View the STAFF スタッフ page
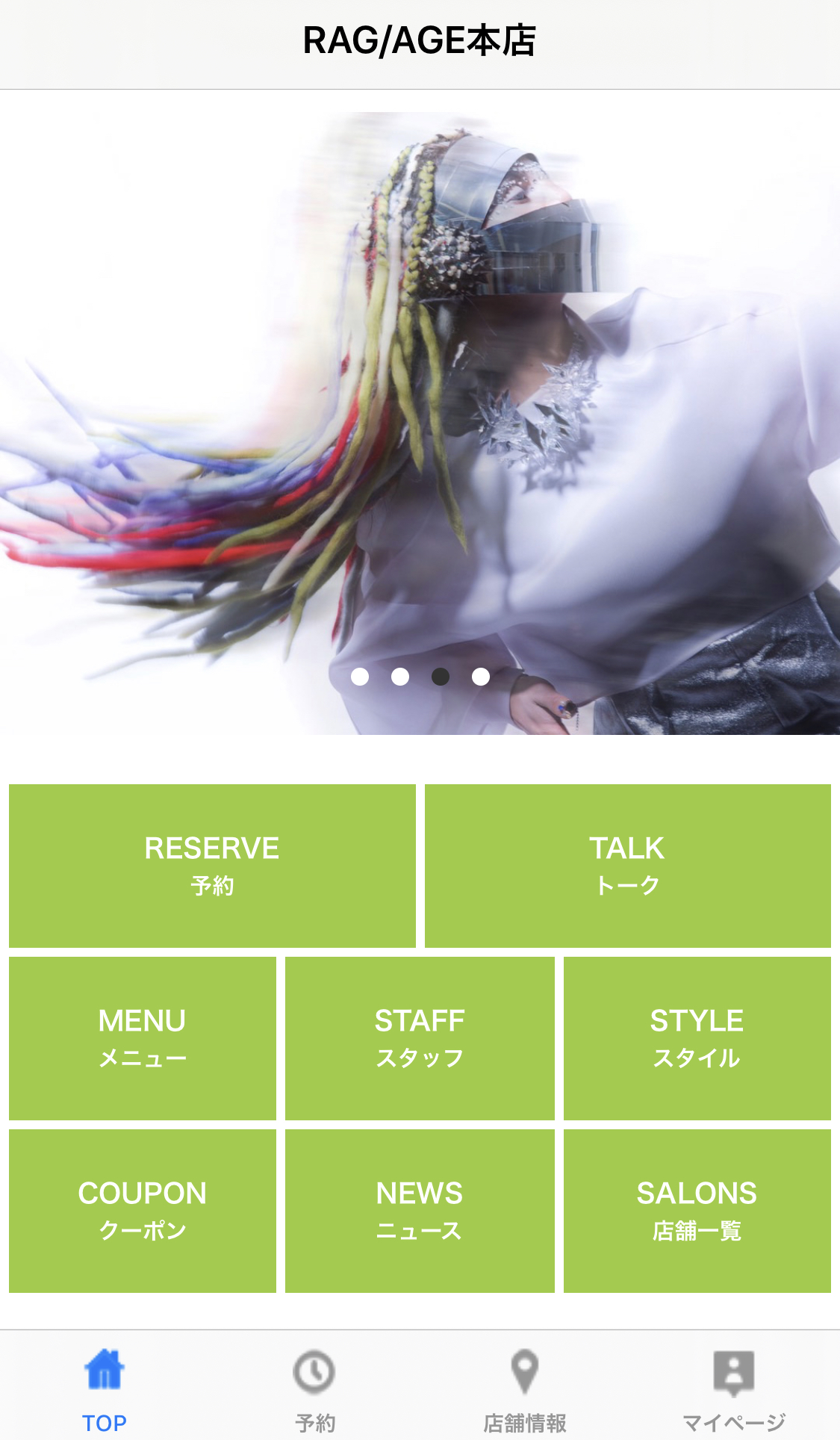Viewport: 840px width, 1440px height. point(420,1038)
